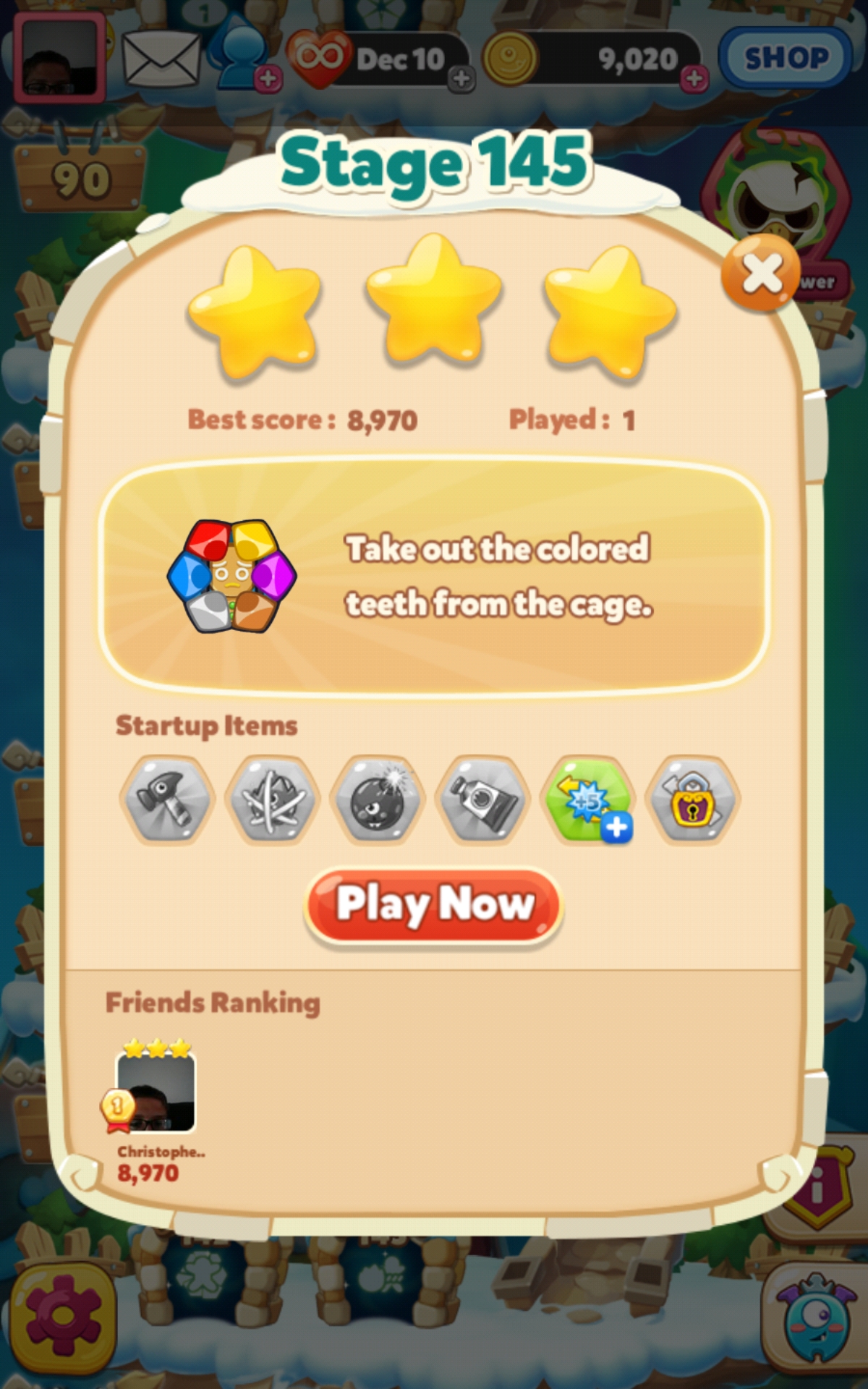Select the padlock startup item
Screen dimensions: 868x1389
click(x=693, y=799)
